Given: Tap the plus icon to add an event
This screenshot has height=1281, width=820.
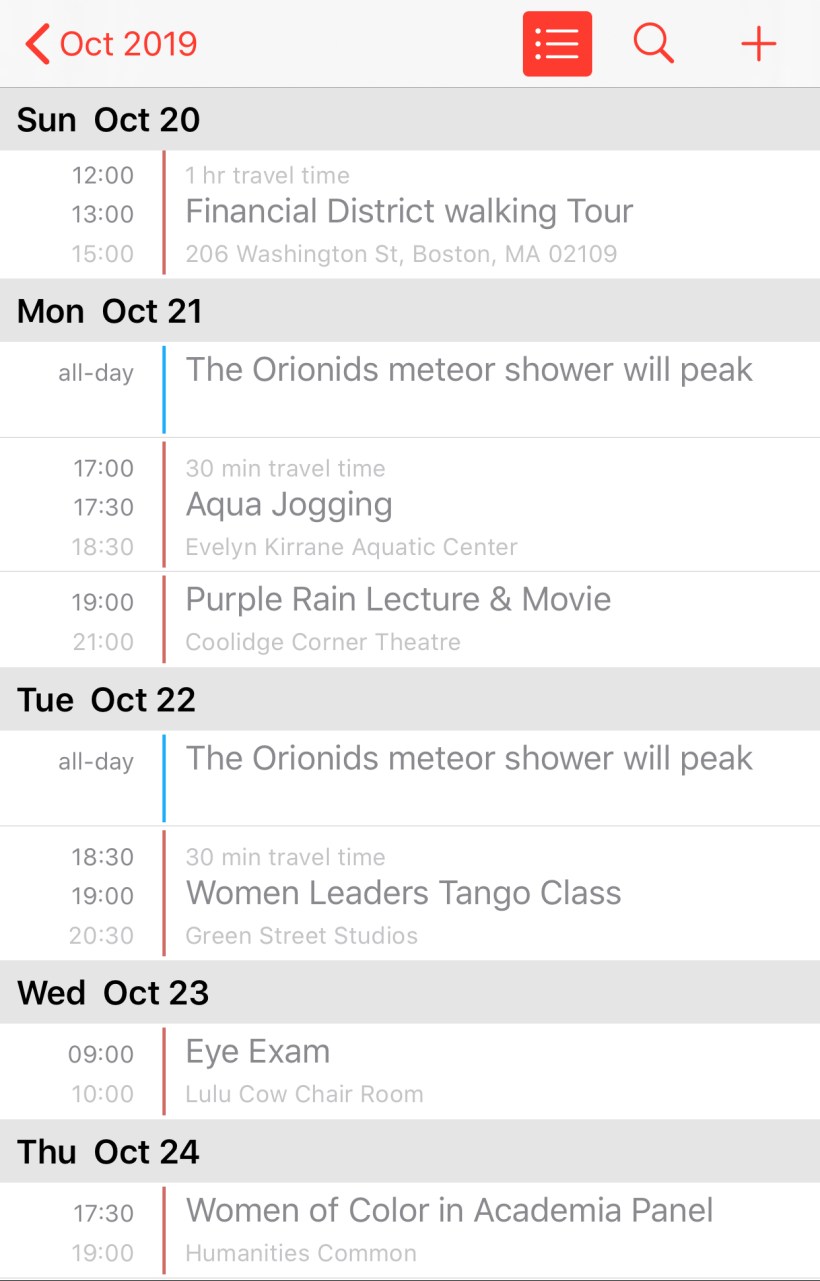Looking at the screenshot, I should coord(758,43).
